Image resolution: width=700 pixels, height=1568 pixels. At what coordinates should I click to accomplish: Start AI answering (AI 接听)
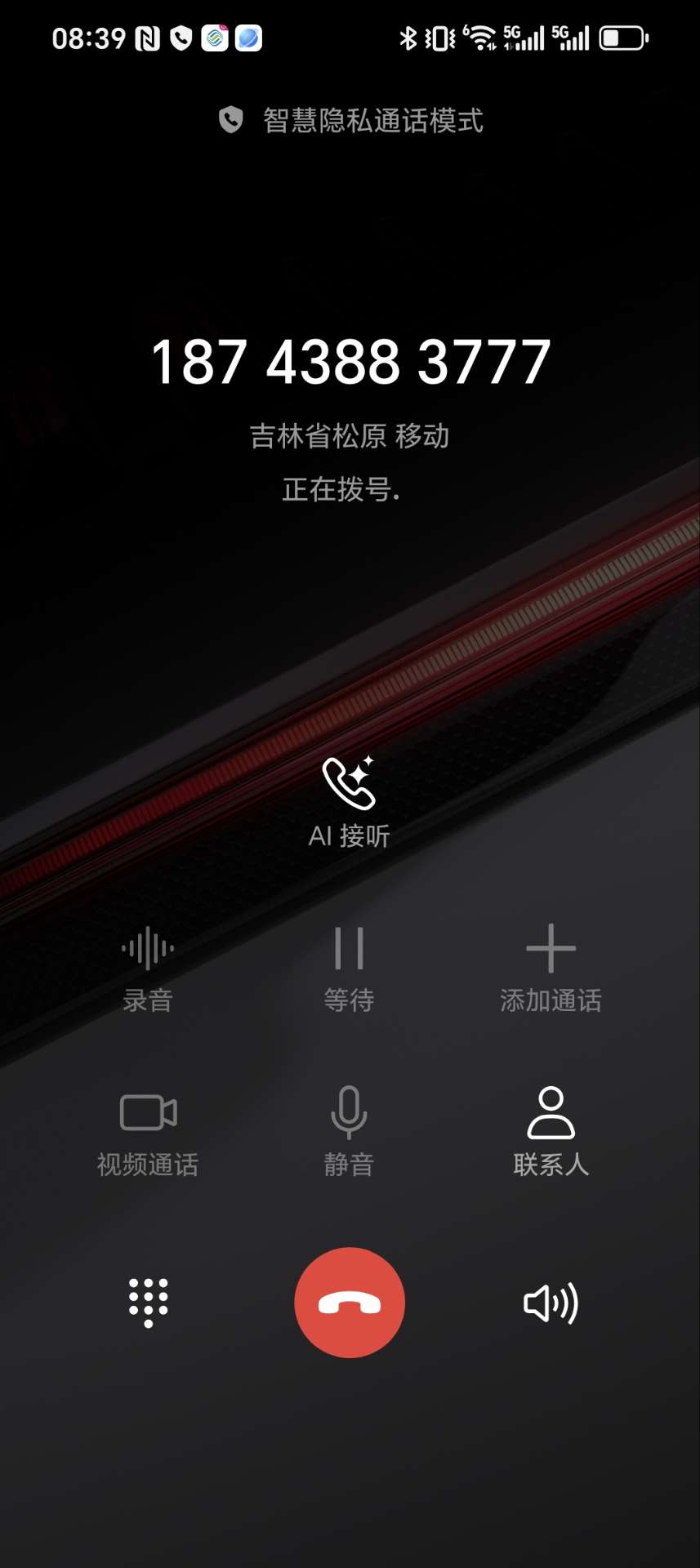pos(349,800)
